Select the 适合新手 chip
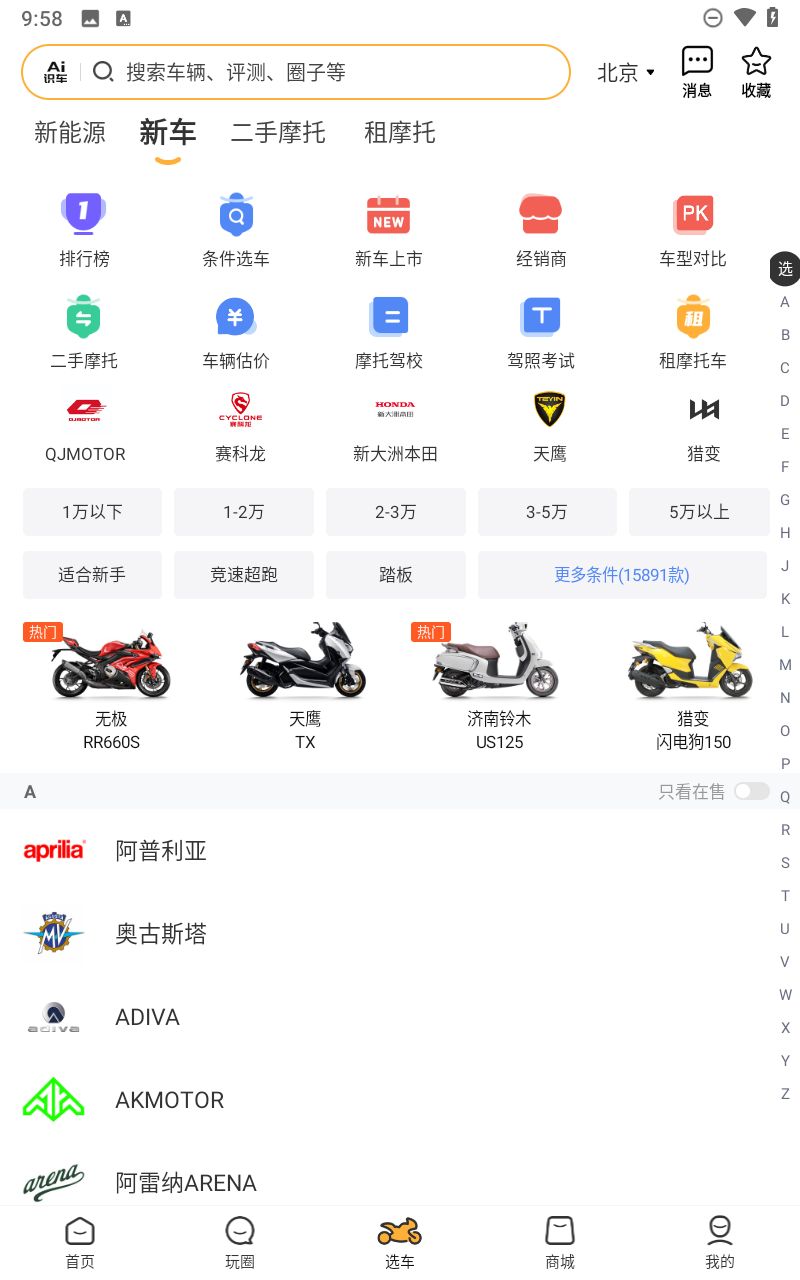This screenshot has height=1280, width=800. pos(92,575)
